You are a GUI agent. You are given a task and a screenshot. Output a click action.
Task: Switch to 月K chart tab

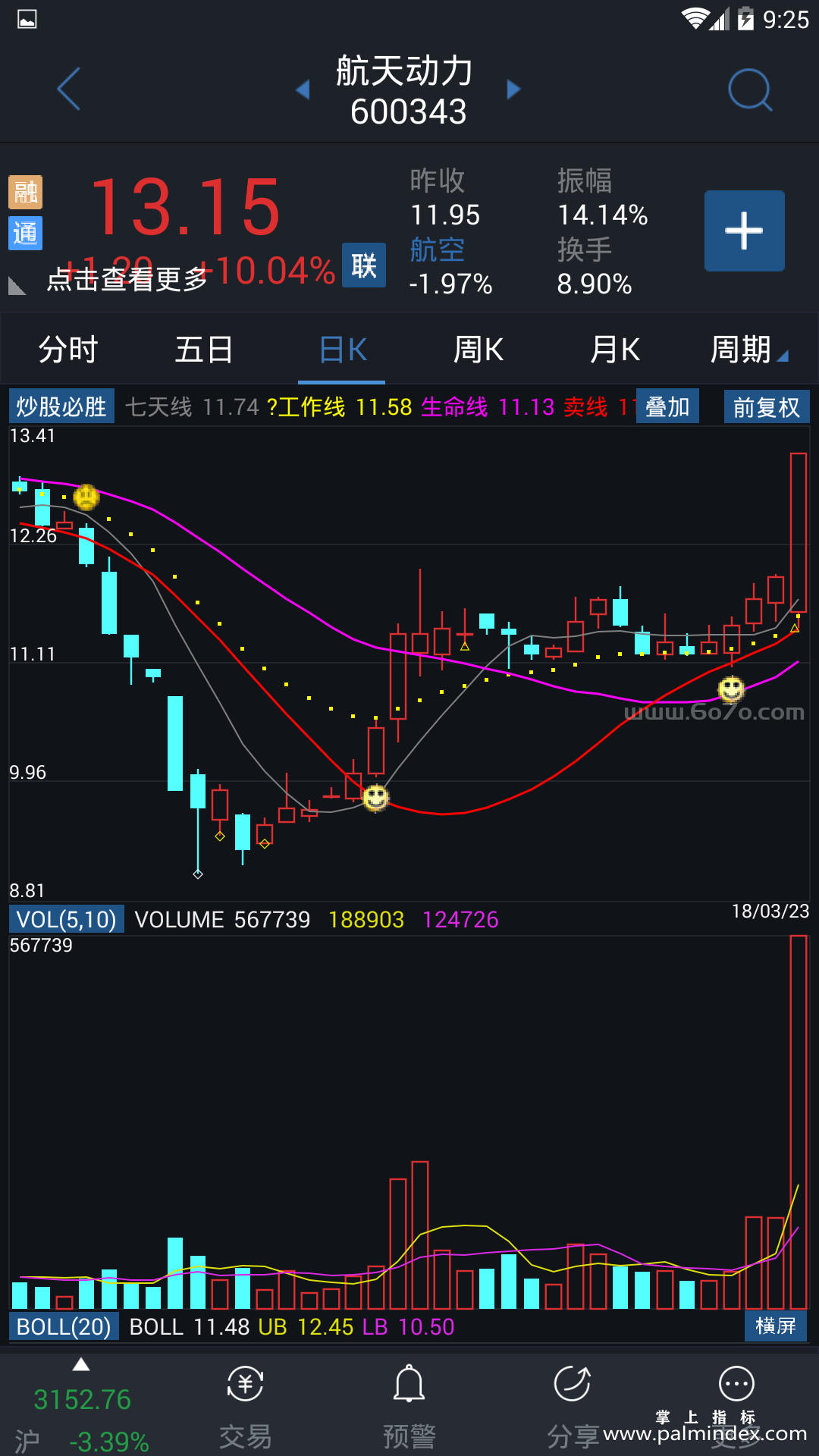615,350
